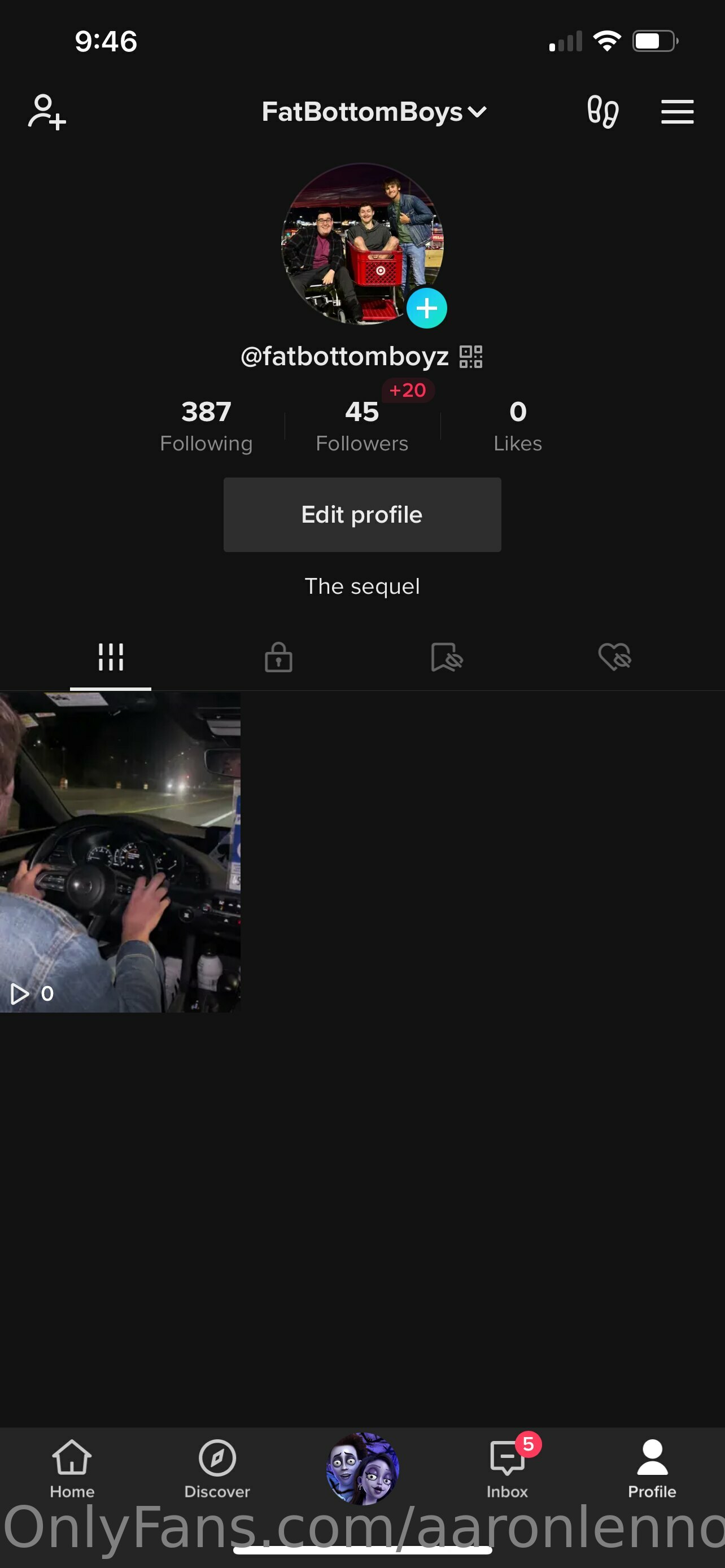Select the posted videos grid tab
725x1568 pixels.
point(111,658)
